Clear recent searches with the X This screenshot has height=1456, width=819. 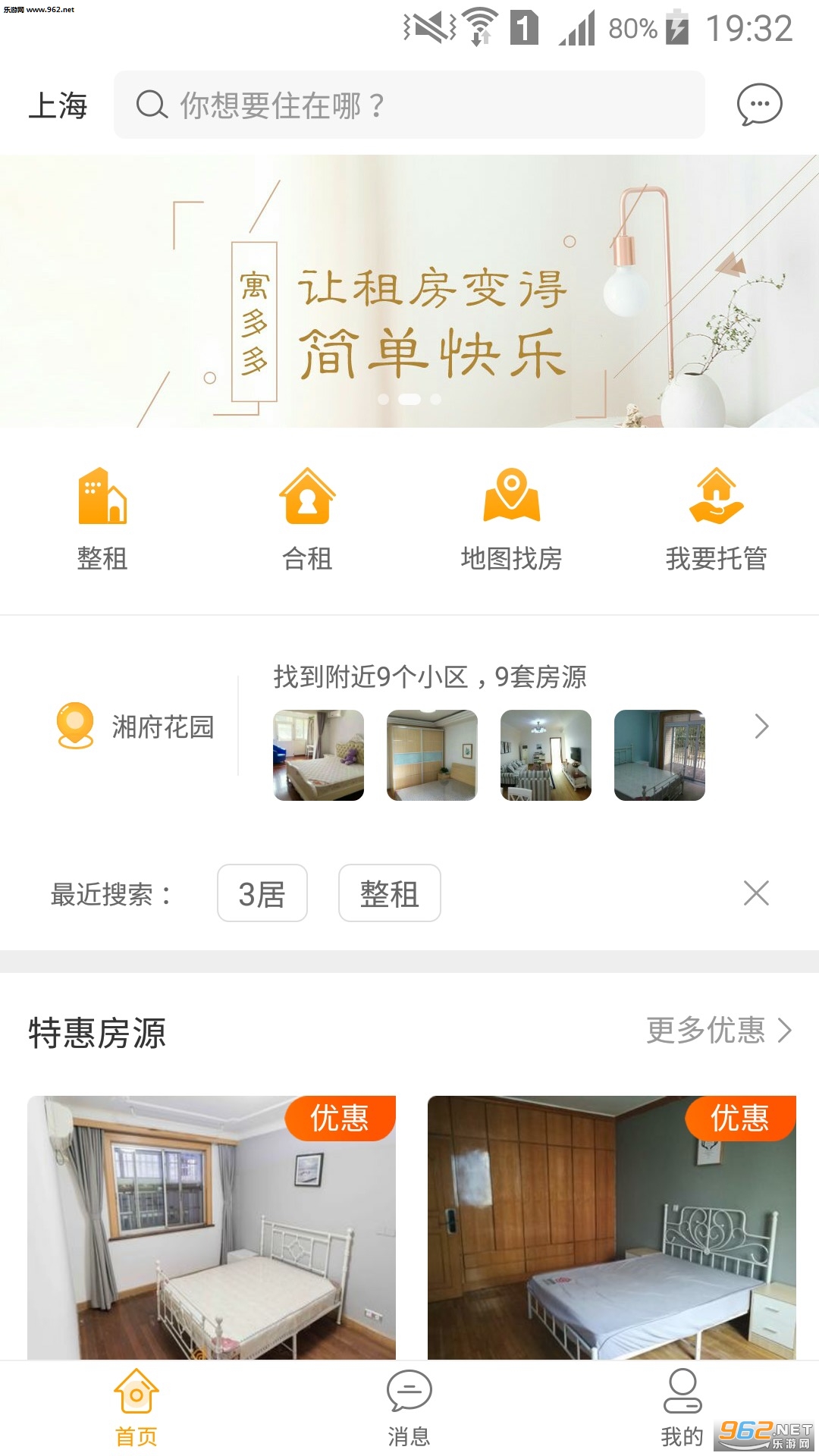click(x=756, y=893)
